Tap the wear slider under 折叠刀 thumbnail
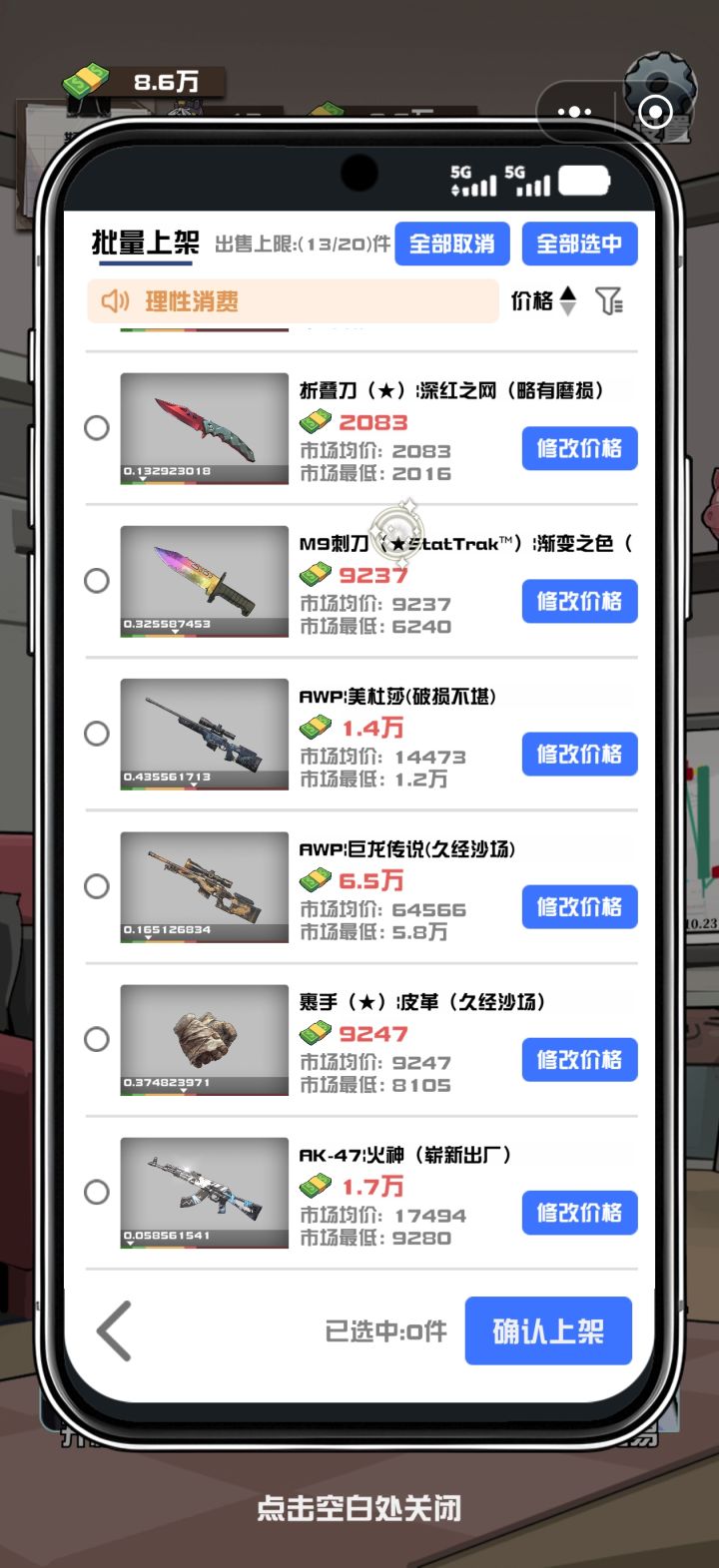Viewport: 719px width, 1568px height. click(x=204, y=482)
